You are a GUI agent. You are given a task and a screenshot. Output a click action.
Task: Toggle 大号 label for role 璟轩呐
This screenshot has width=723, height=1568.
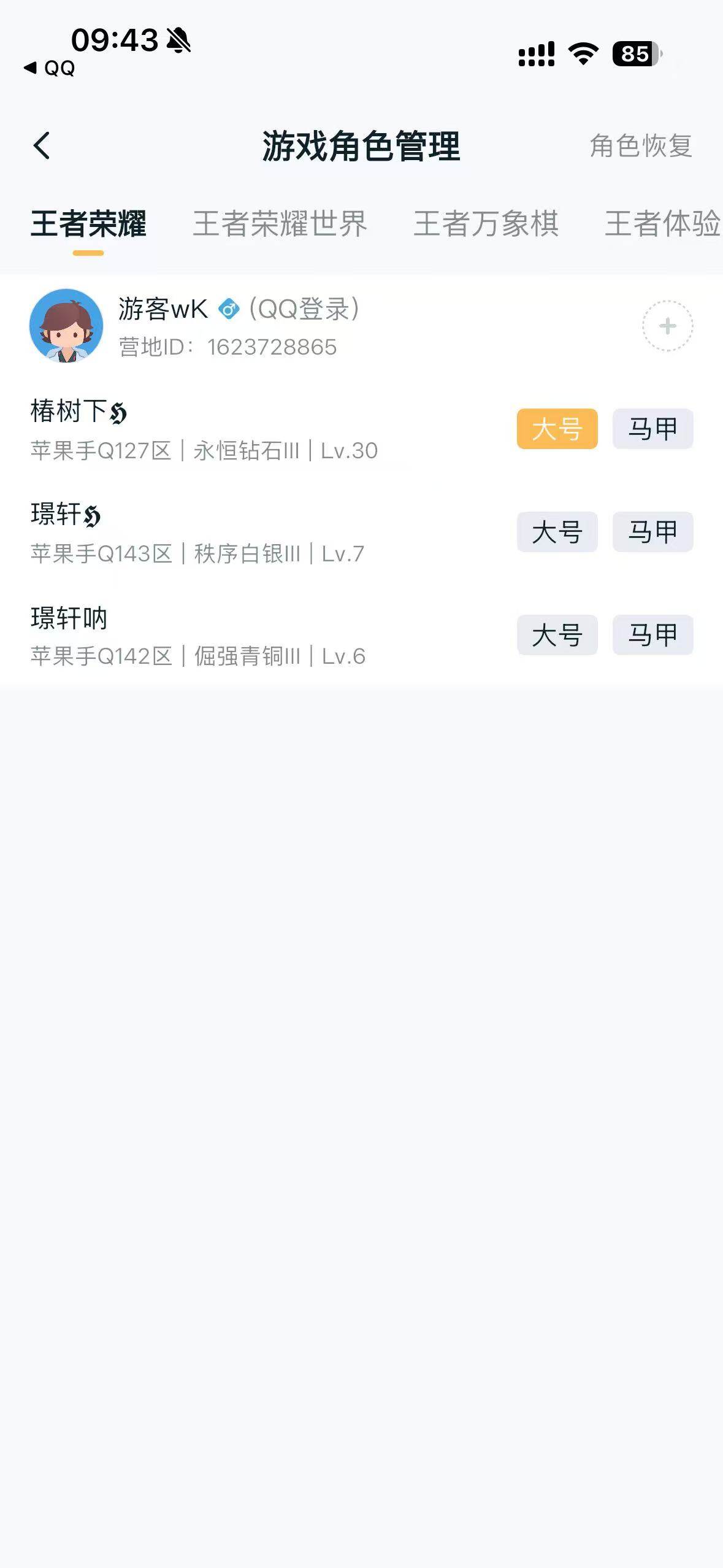pos(557,635)
